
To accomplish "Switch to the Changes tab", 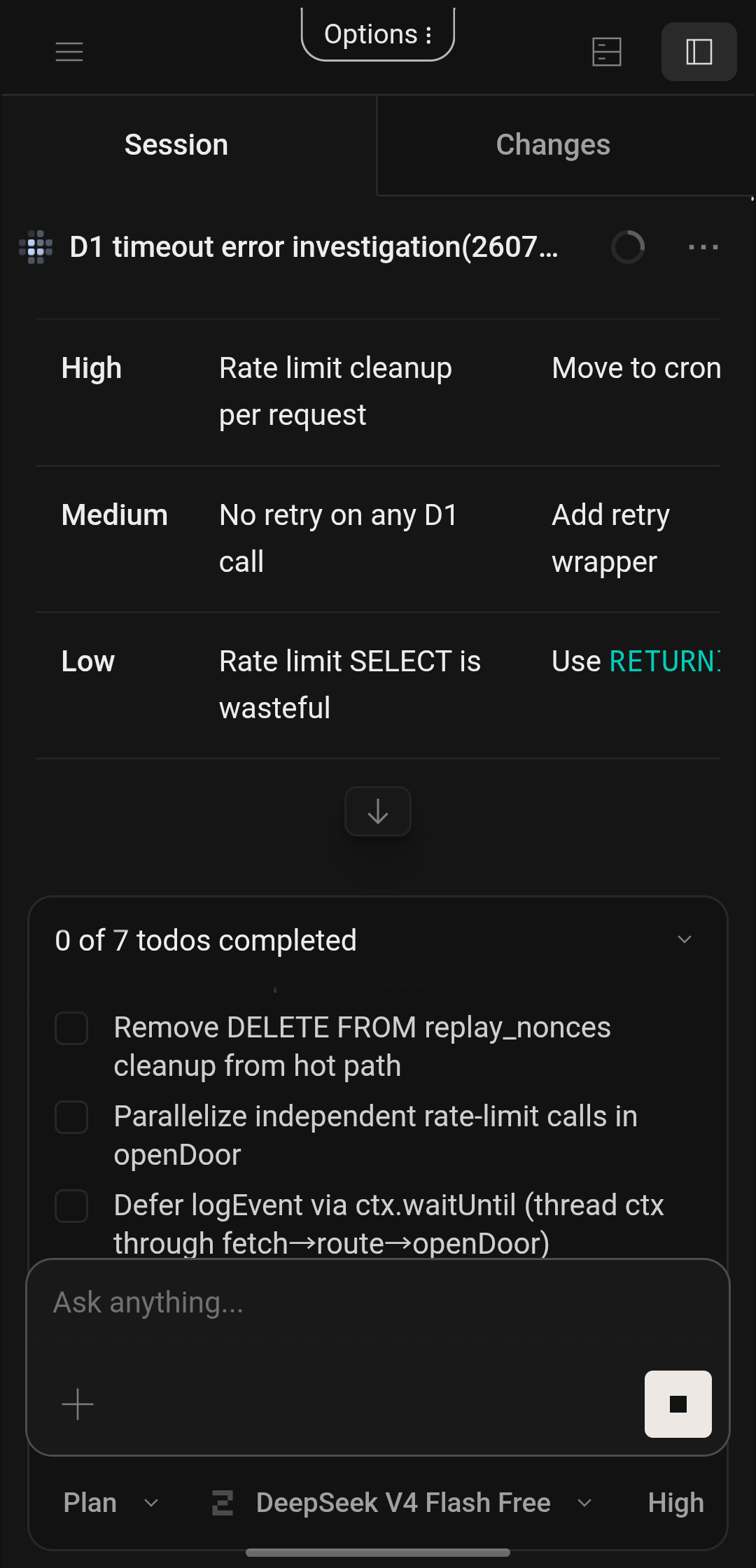I will point(553,145).
